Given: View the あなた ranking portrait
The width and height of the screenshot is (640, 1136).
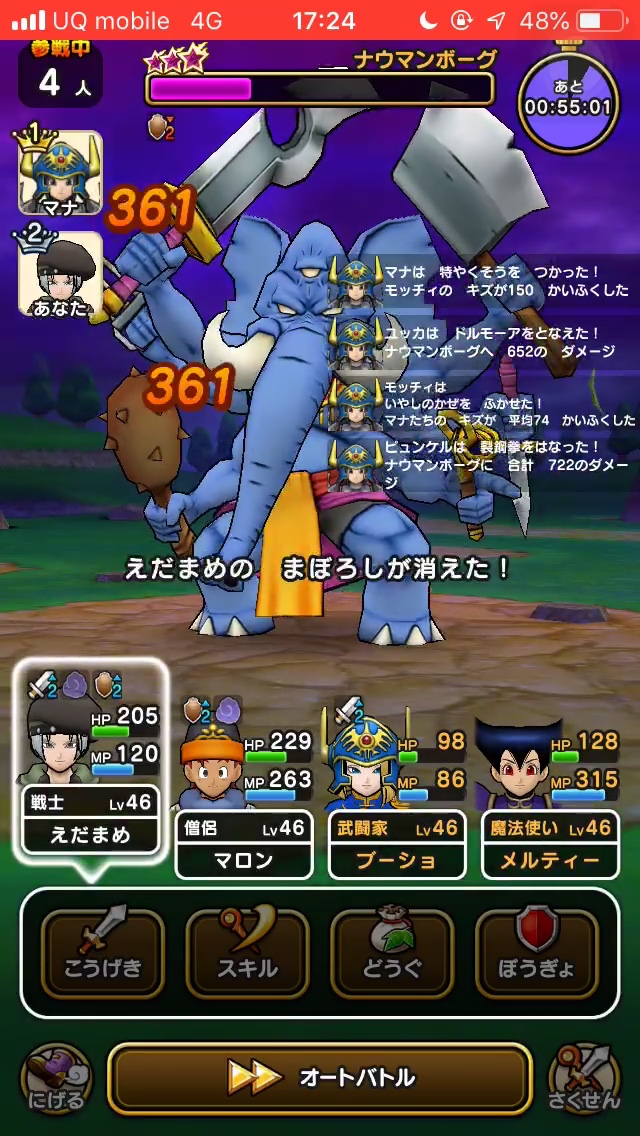Looking at the screenshot, I should pos(61,272).
